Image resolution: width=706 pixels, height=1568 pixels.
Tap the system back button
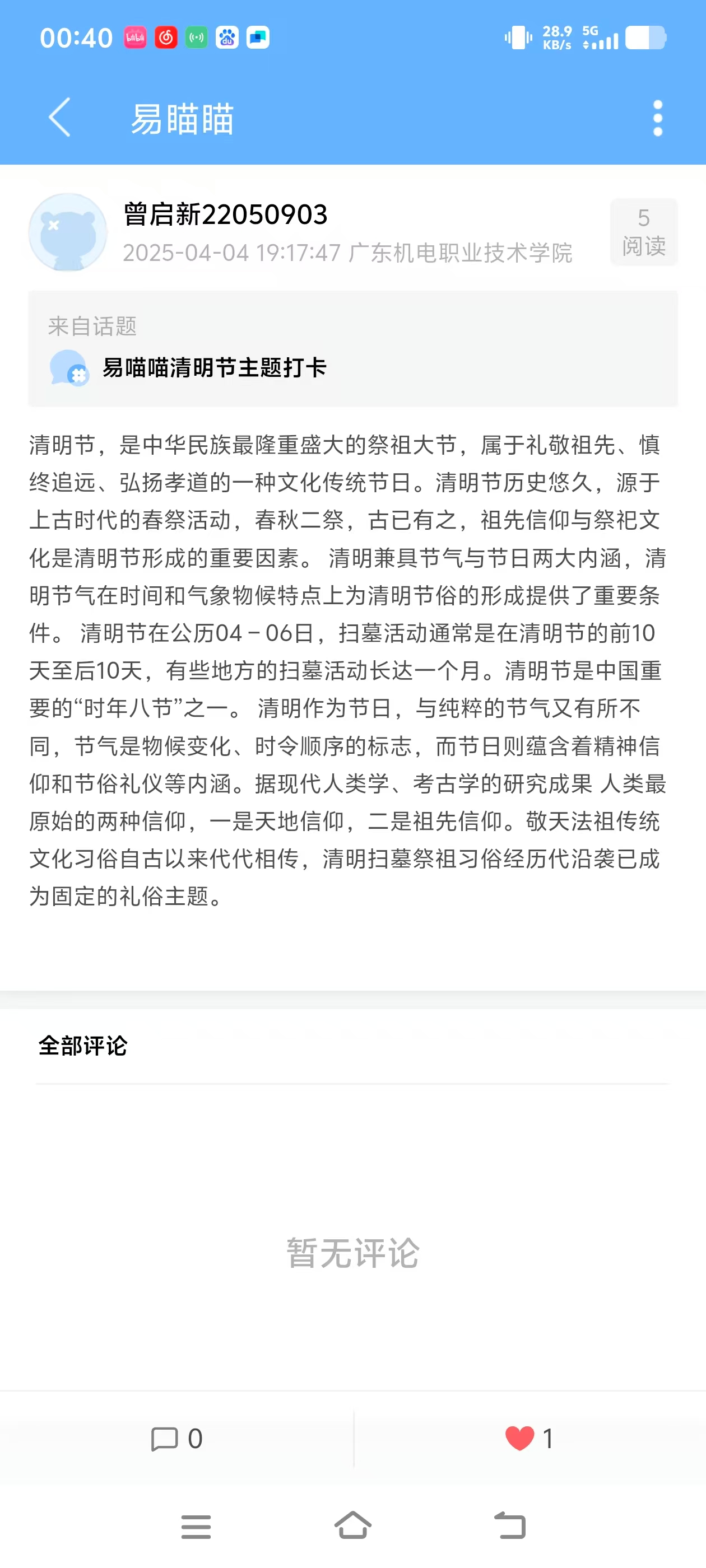click(510, 1526)
